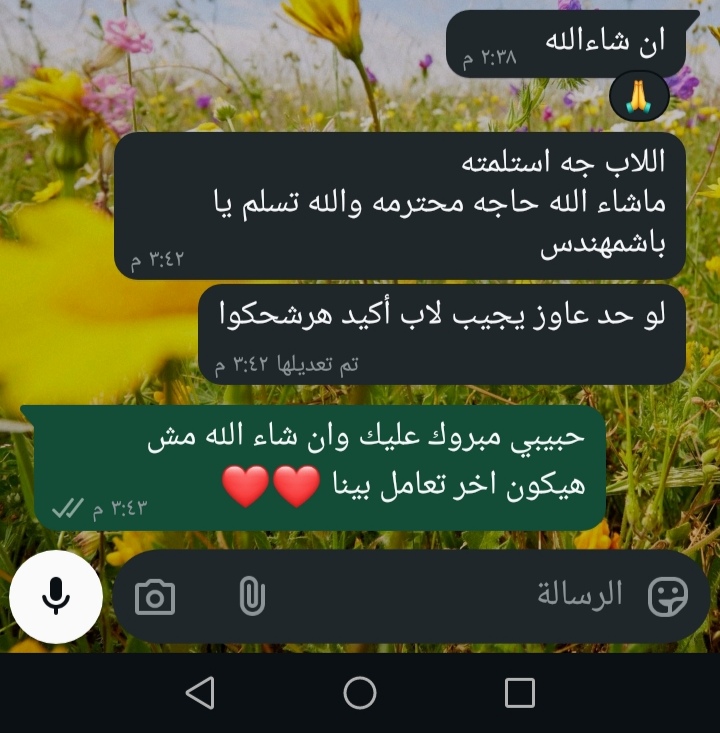Image resolution: width=720 pixels, height=733 pixels.
Task: Attach a file with the paperclip icon
Action: coord(251,598)
